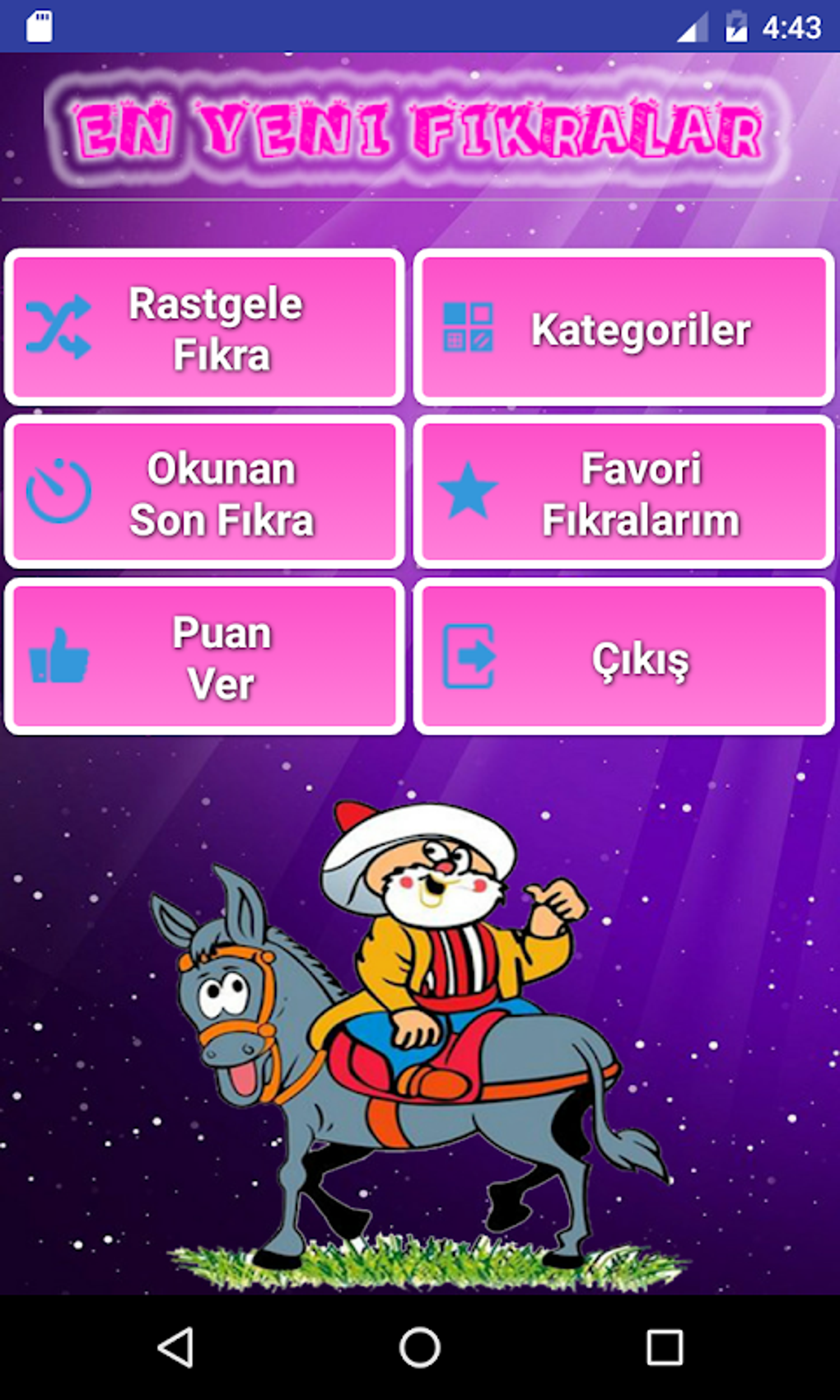
Task: Exit the app via Çıkış
Action: [623, 656]
